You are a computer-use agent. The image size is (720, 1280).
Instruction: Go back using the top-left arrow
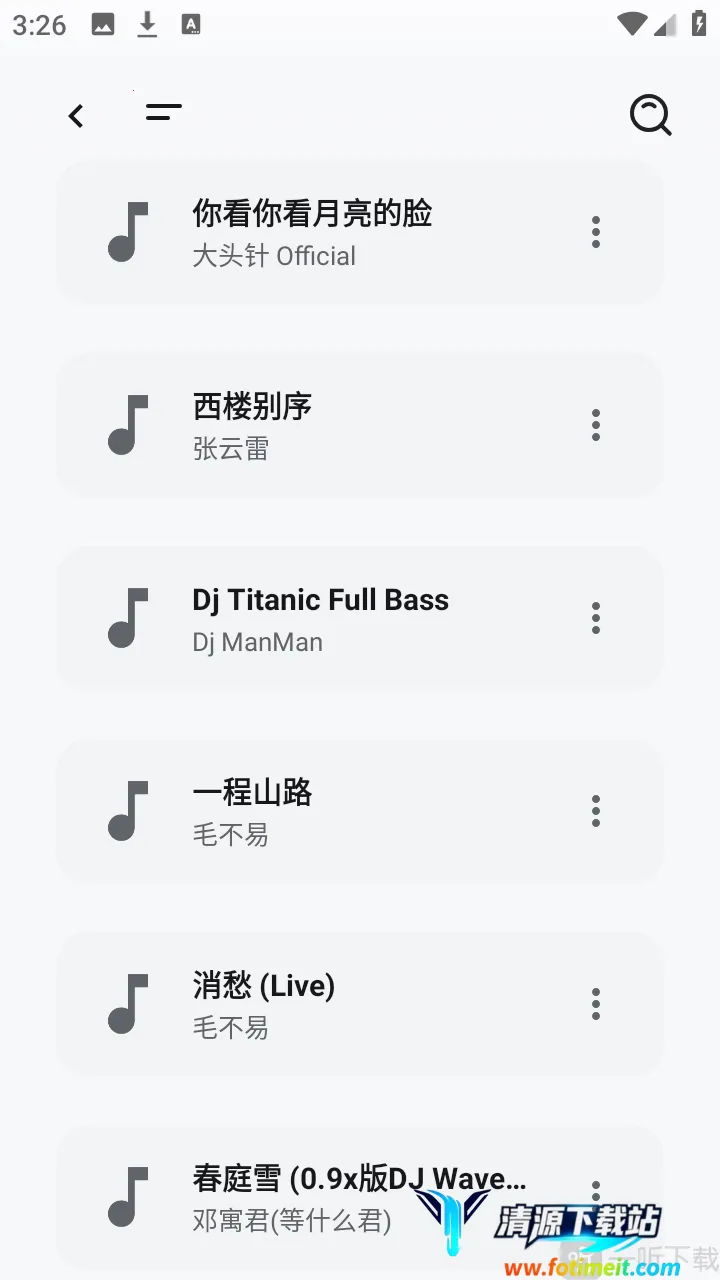click(x=76, y=116)
